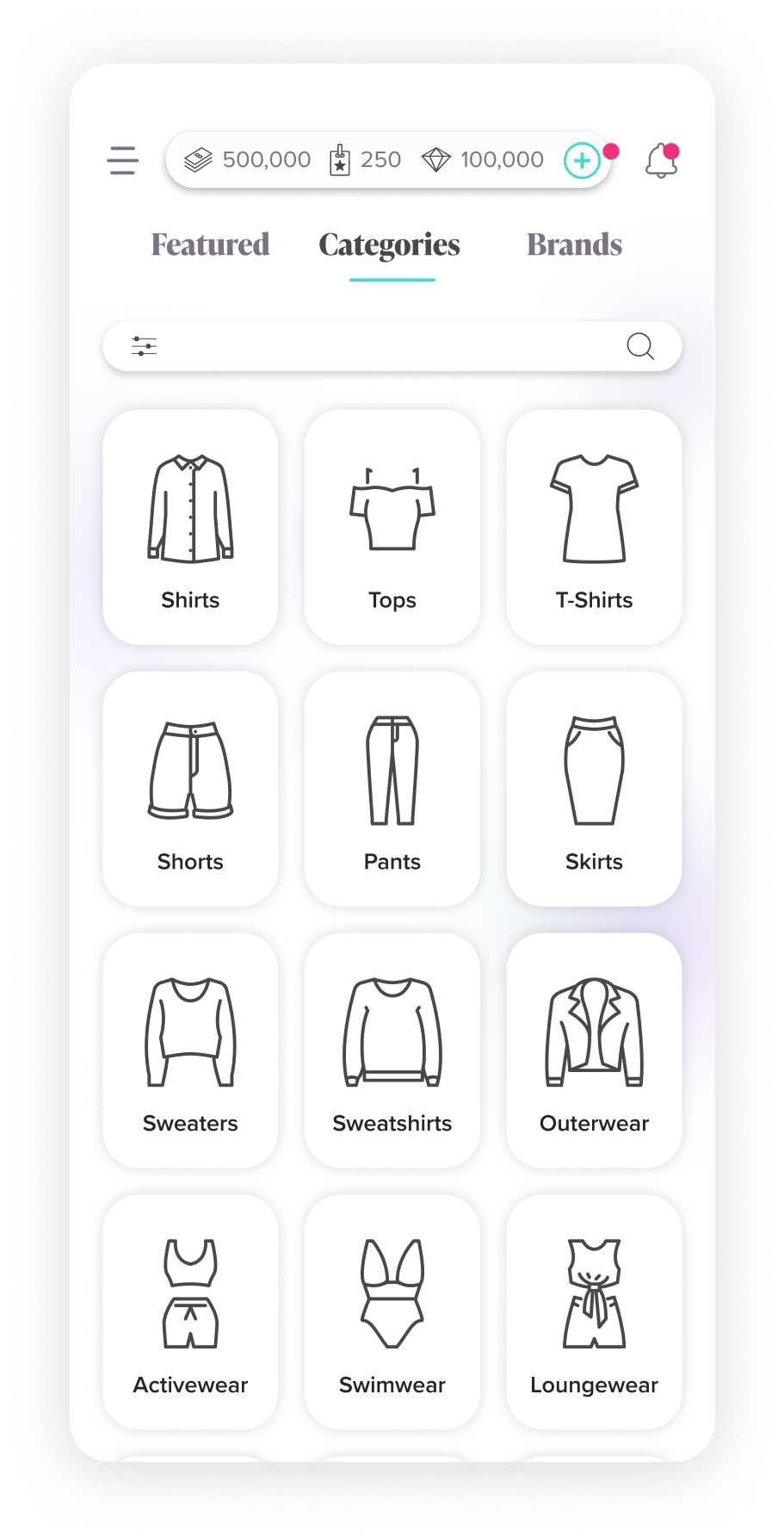View the Sweatshirts category
Image resolution: width=784 pixels, height=1537 pixels.
point(392,1050)
